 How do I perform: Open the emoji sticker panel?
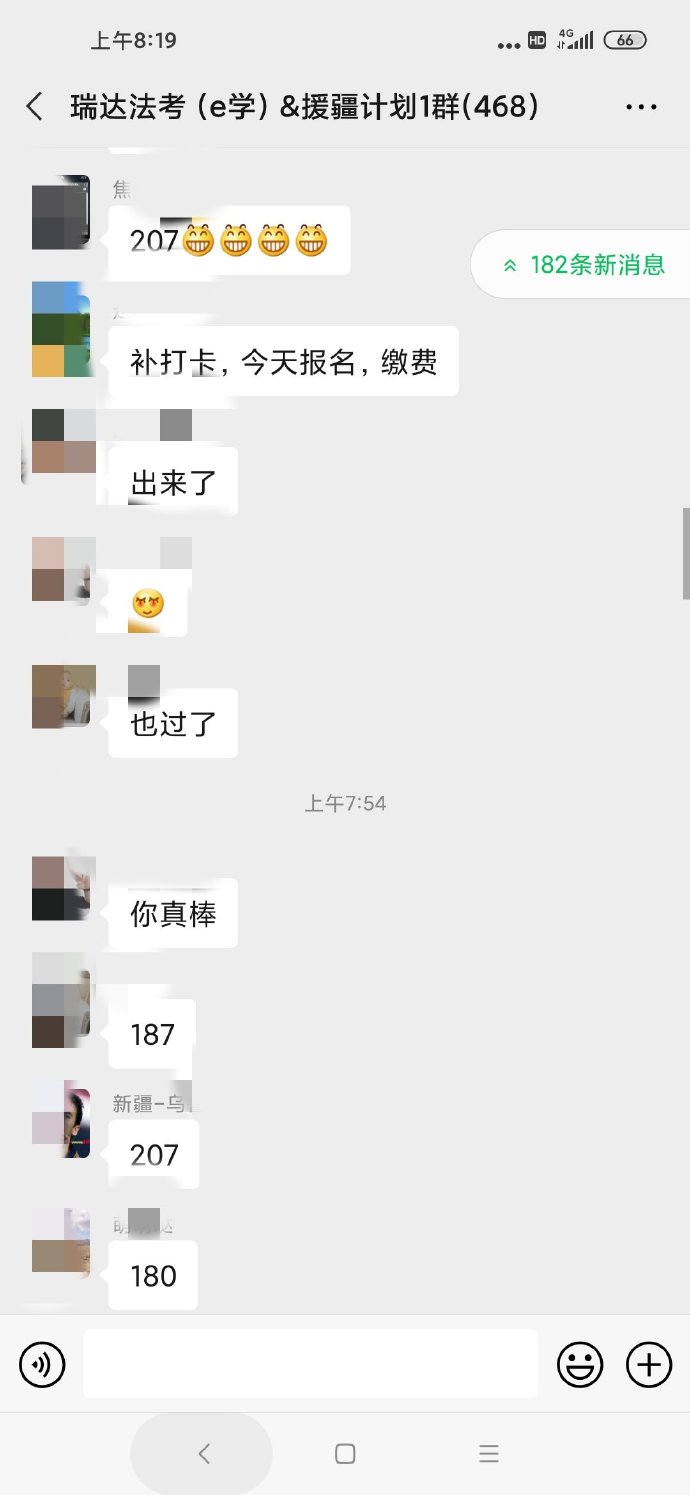[x=580, y=1365]
